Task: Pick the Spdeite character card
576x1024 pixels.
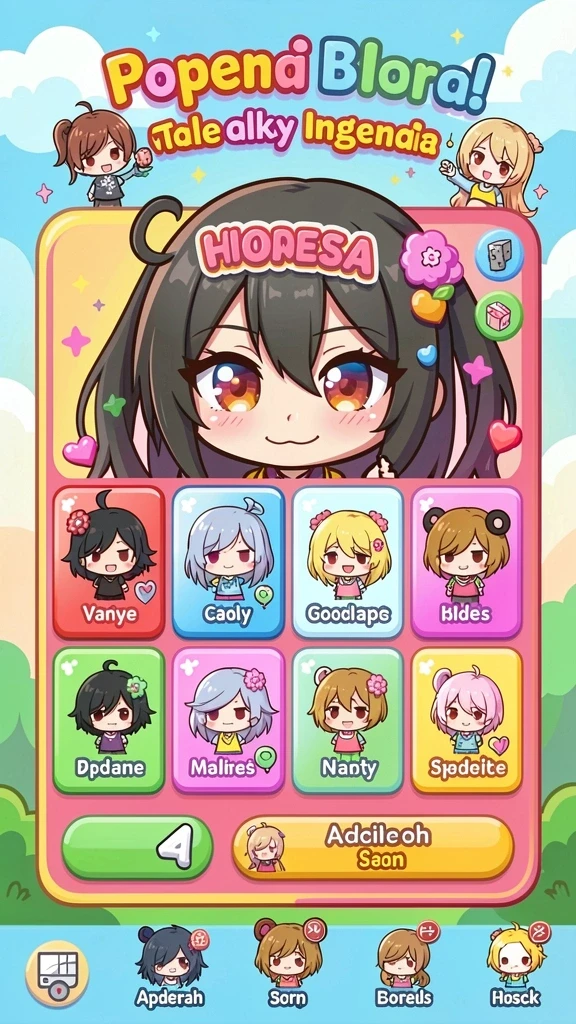Action: click(x=467, y=720)
